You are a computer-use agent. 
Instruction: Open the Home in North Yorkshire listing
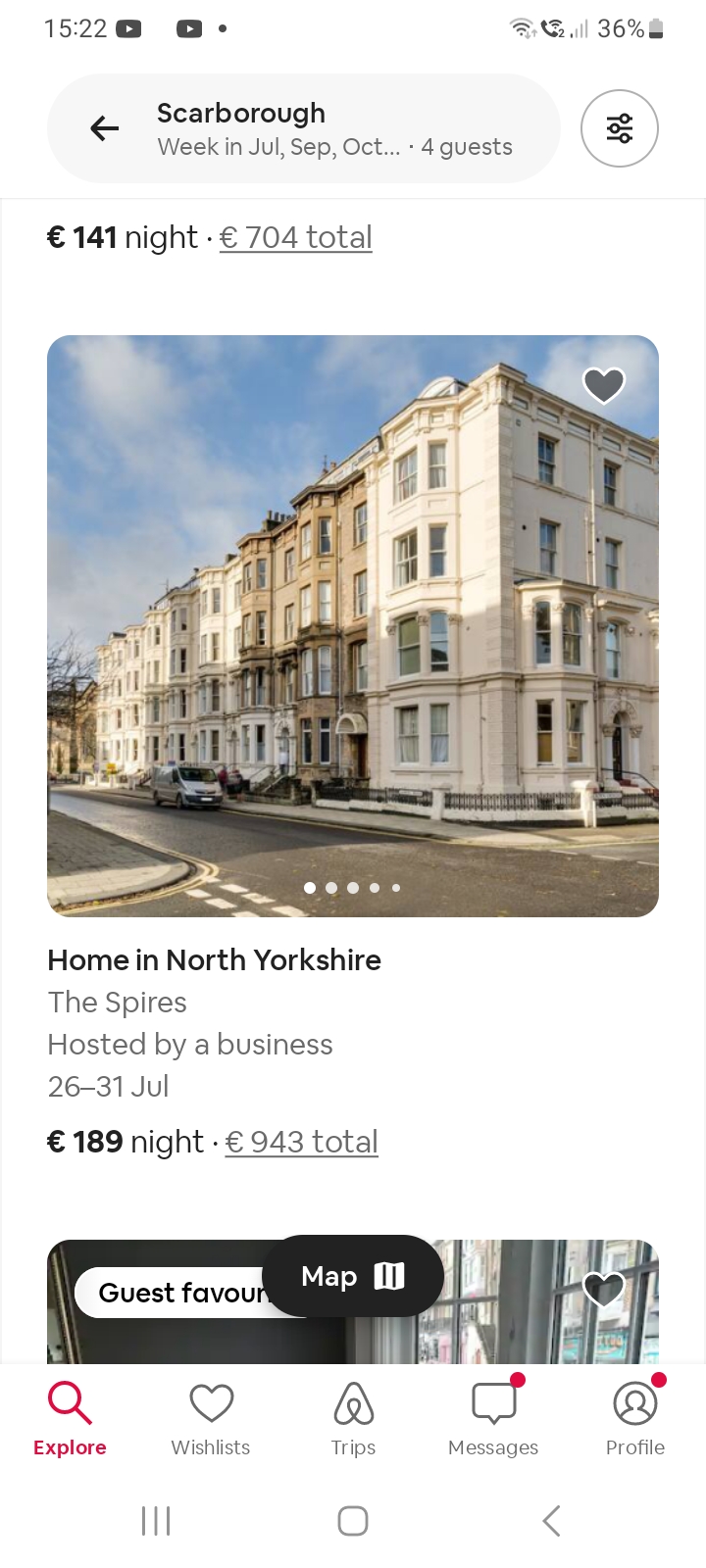[352, 627]
